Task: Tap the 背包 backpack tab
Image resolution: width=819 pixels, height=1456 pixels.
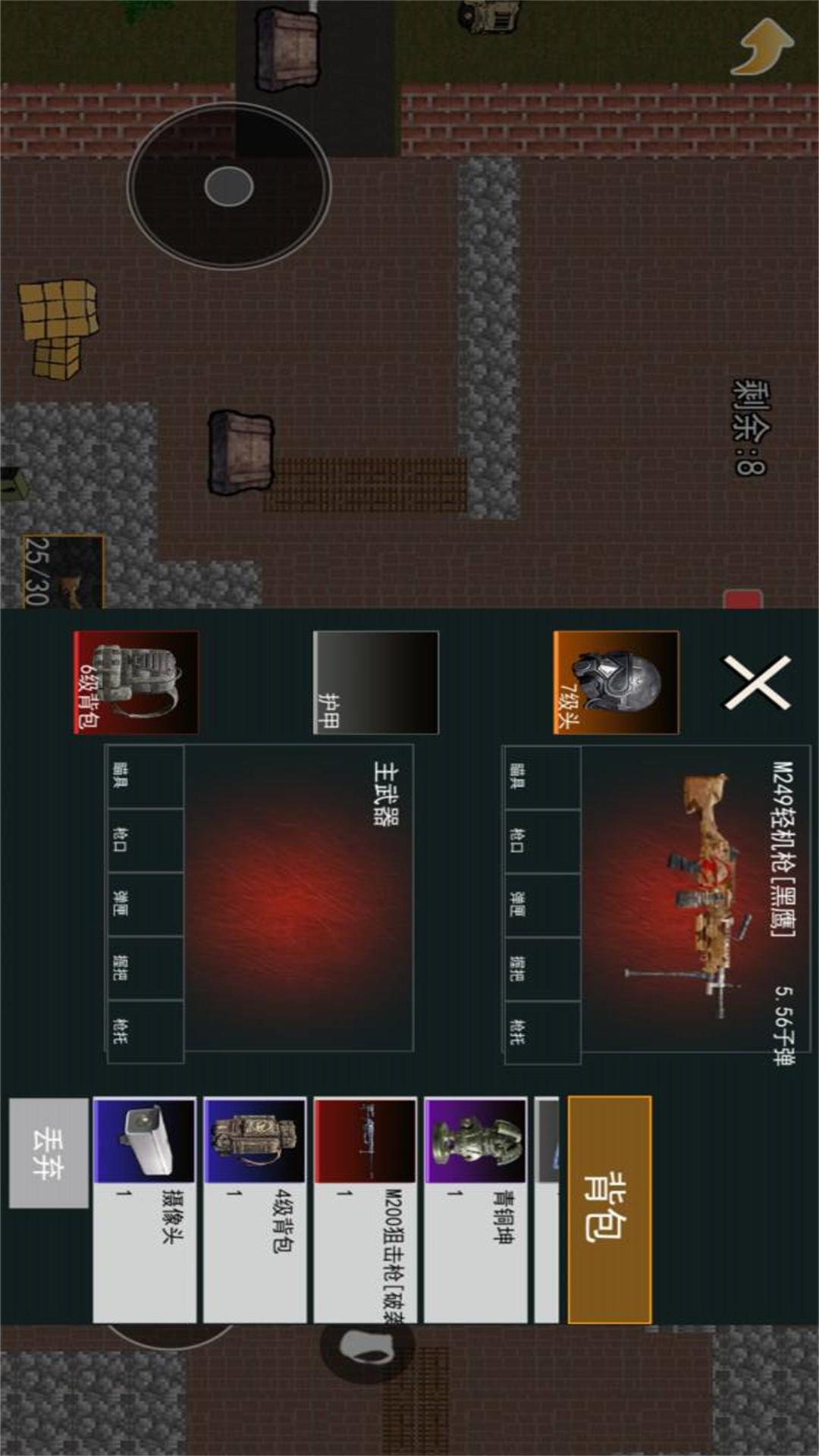Action: point(609,1209)
